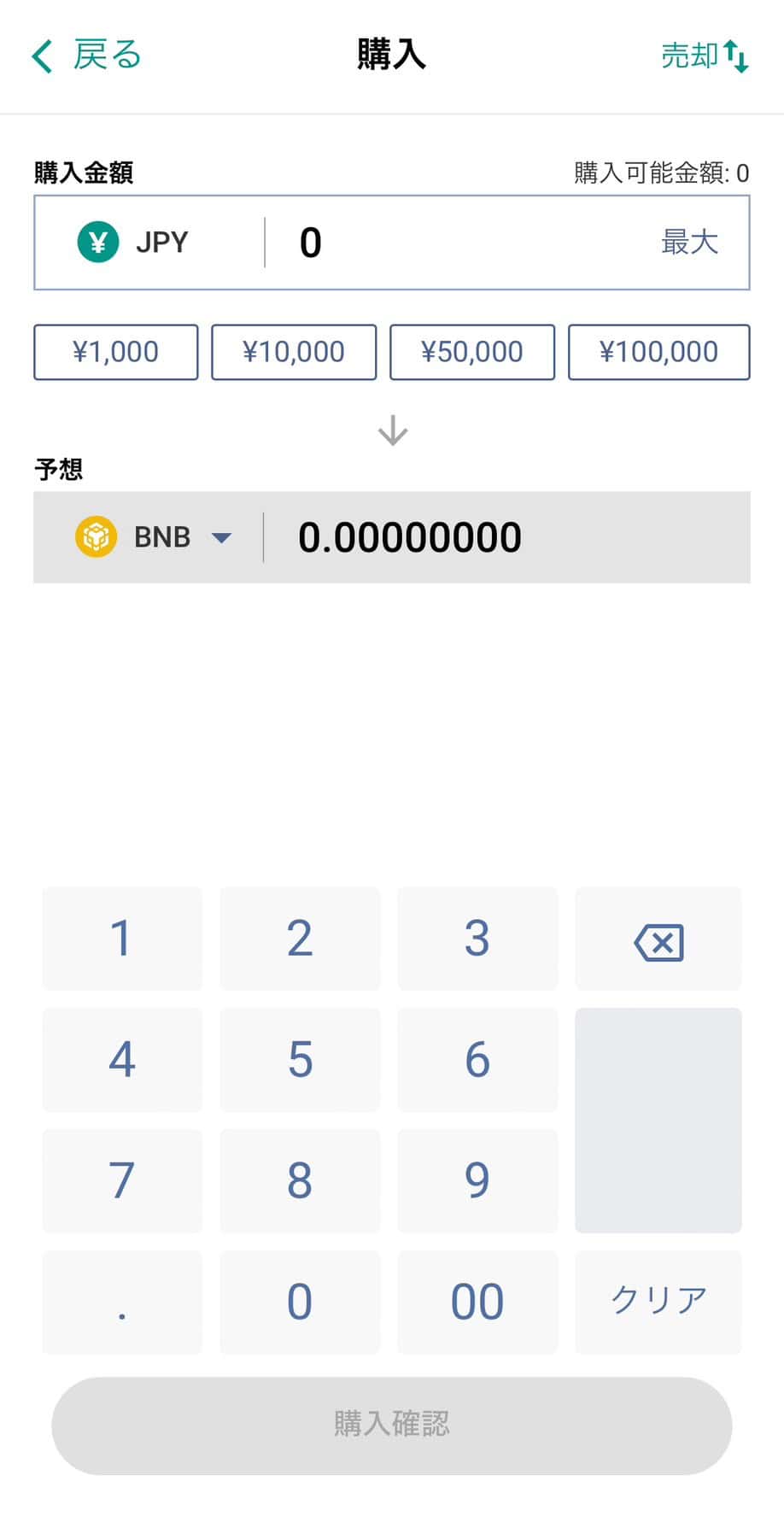Pick the ¥50,000 preset amount
This screenshot has height=1522, width=784.
(x=472, y=352)
